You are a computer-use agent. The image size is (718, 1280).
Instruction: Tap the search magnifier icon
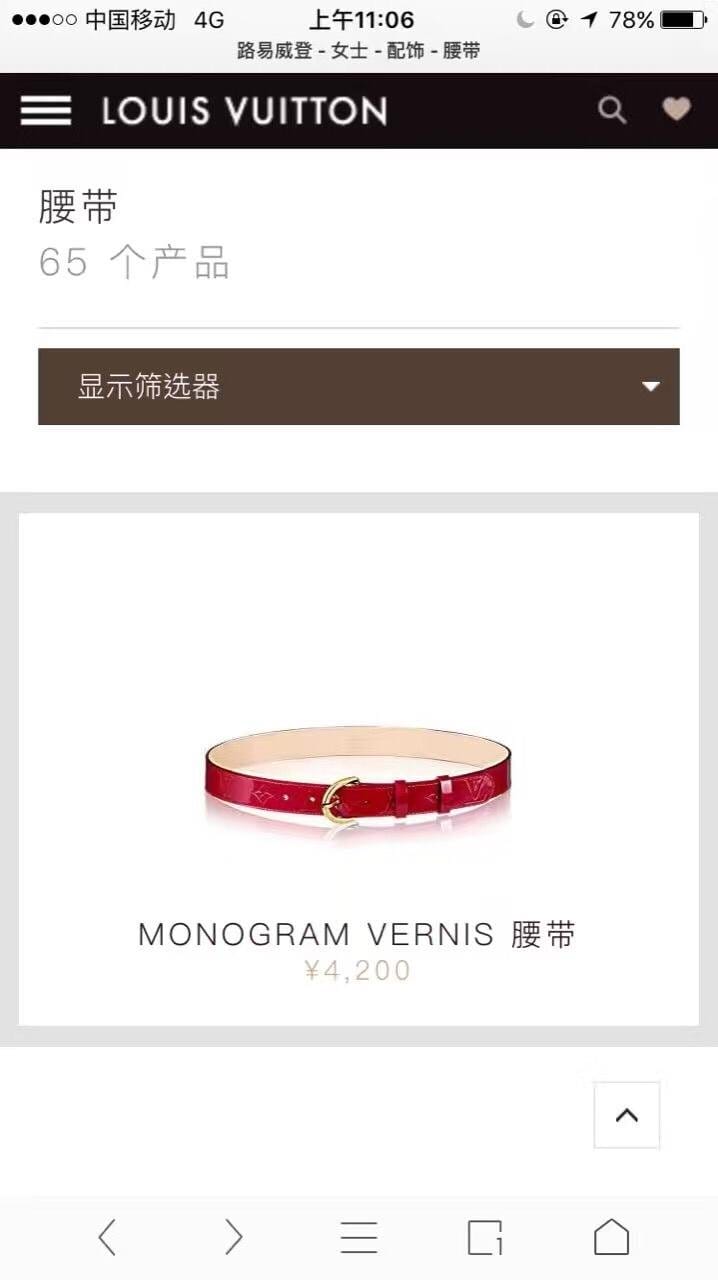612,110
